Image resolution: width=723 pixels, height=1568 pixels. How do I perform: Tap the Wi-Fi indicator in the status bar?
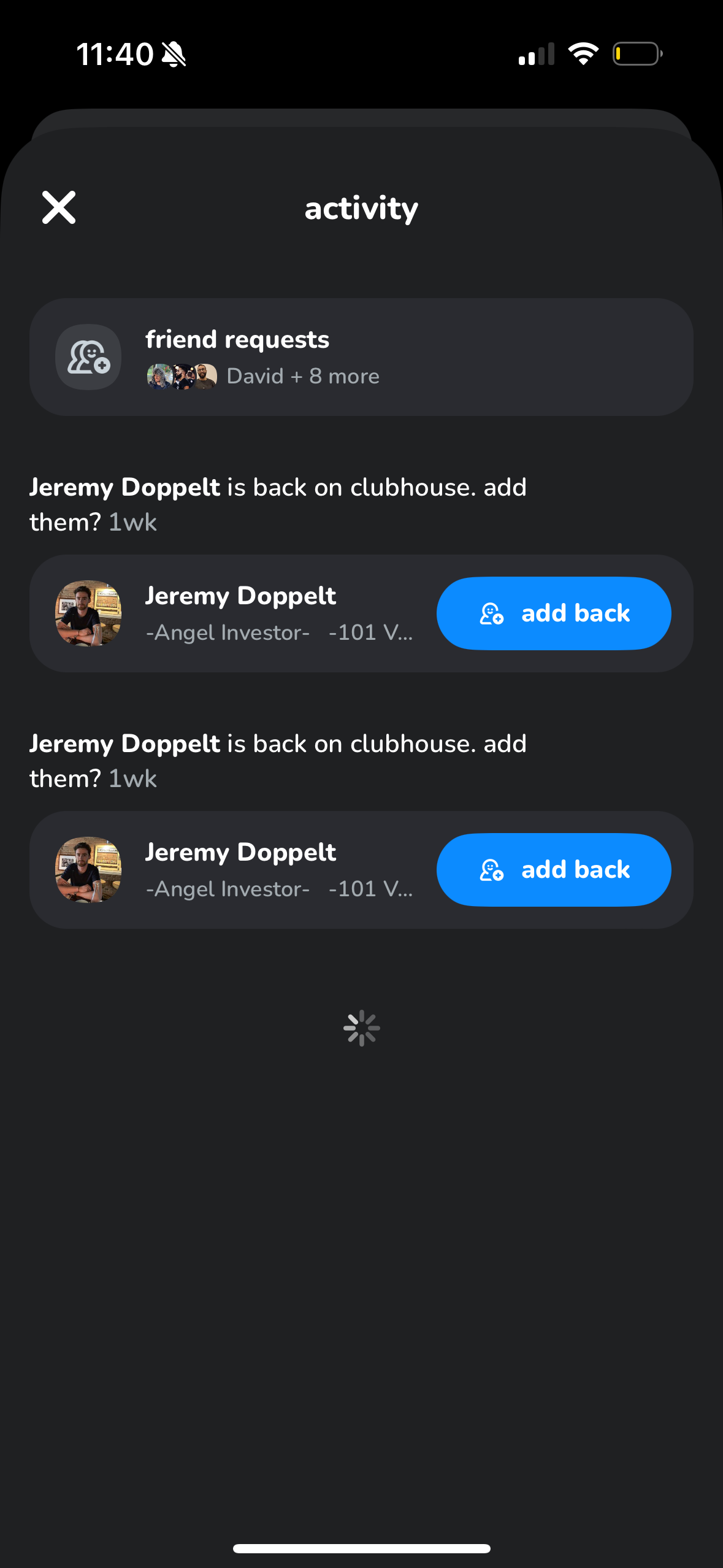(584, 53)
